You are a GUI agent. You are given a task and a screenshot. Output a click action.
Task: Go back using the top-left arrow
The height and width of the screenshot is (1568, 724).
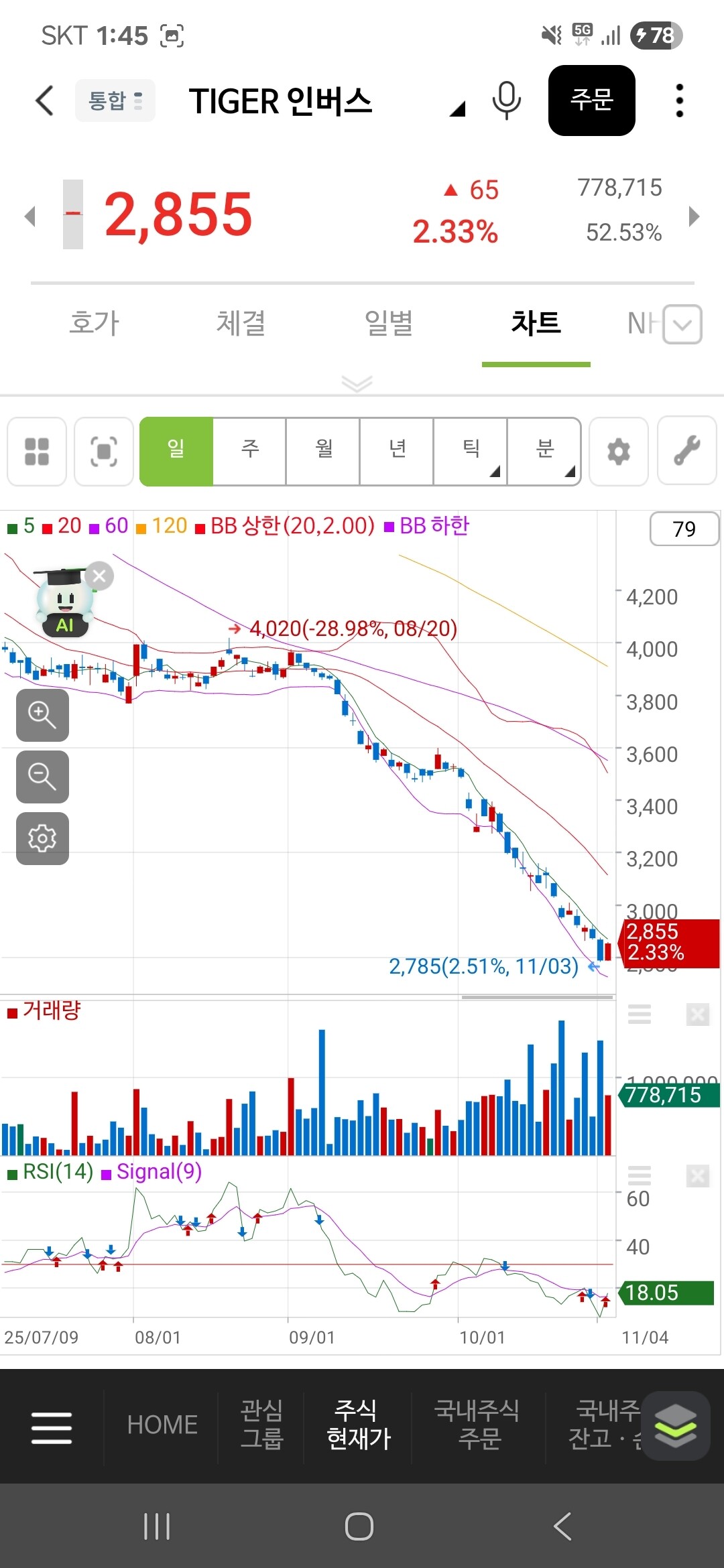point(44,101)
